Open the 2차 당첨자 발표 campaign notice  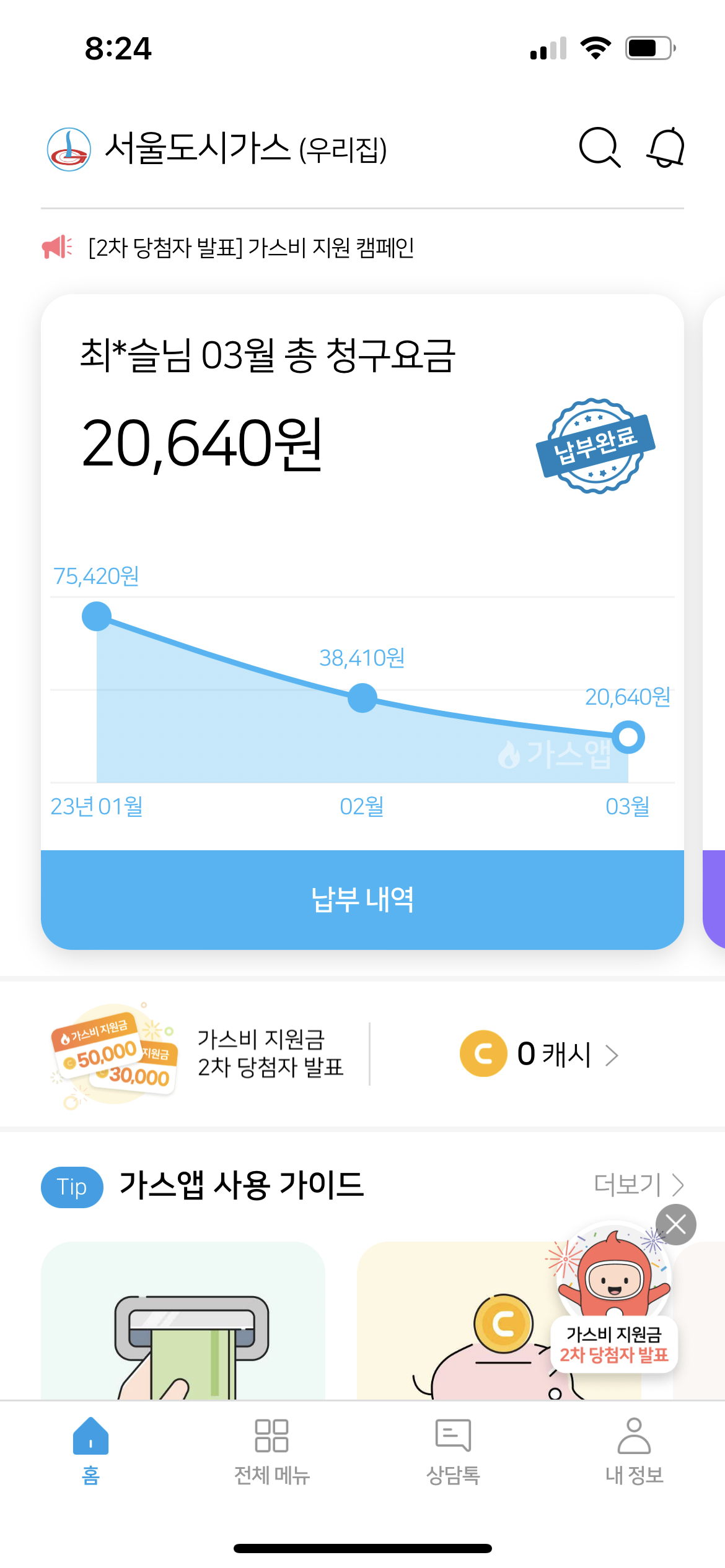(251, 248)
